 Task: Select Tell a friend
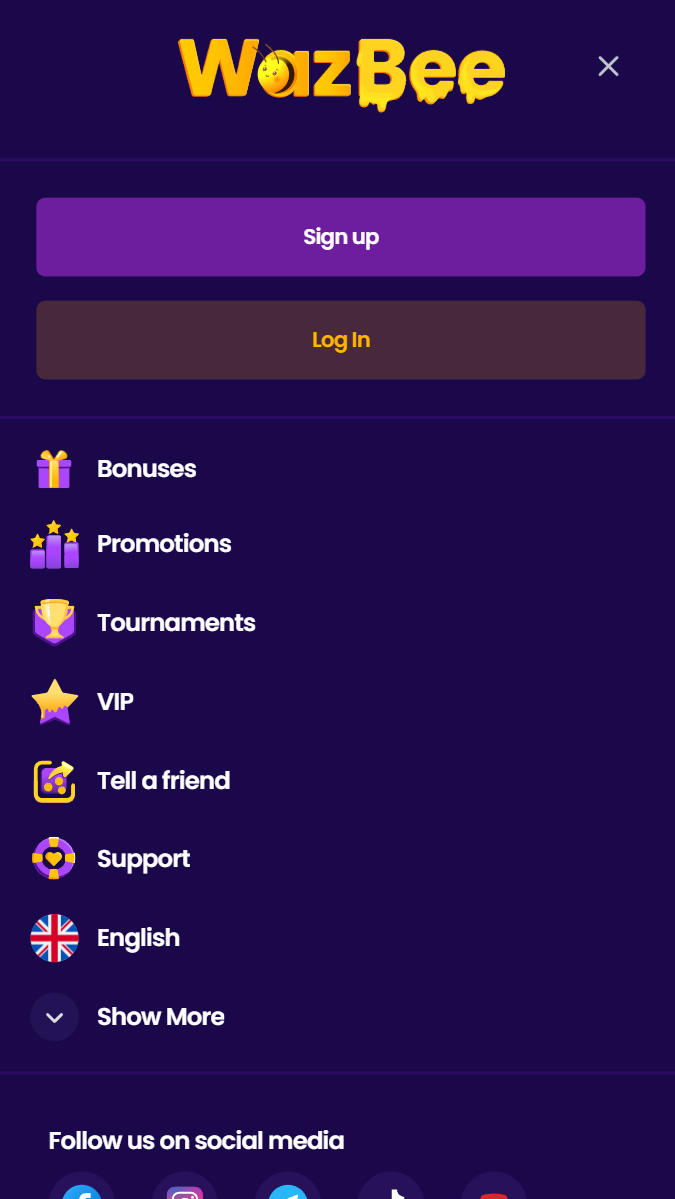(x=163, y=781)
